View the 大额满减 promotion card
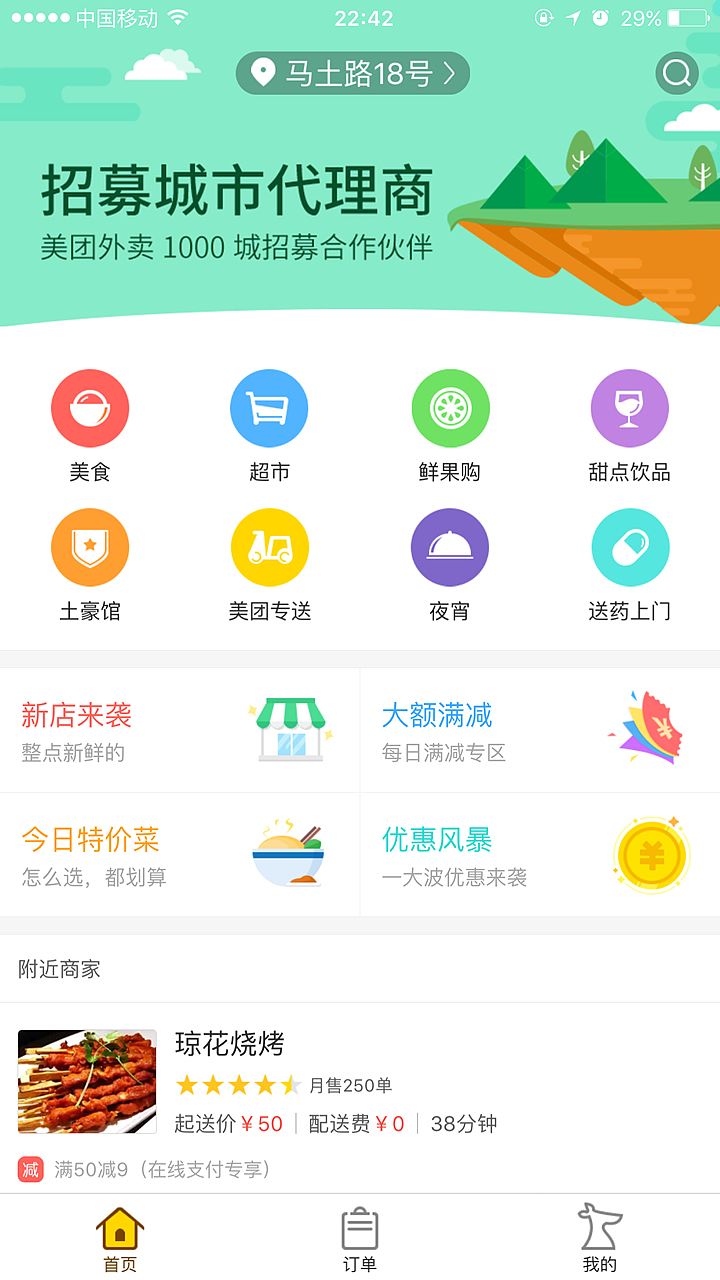Image resolution: width=720 pixels, height=1280 pixels. [x=540, y=731]
